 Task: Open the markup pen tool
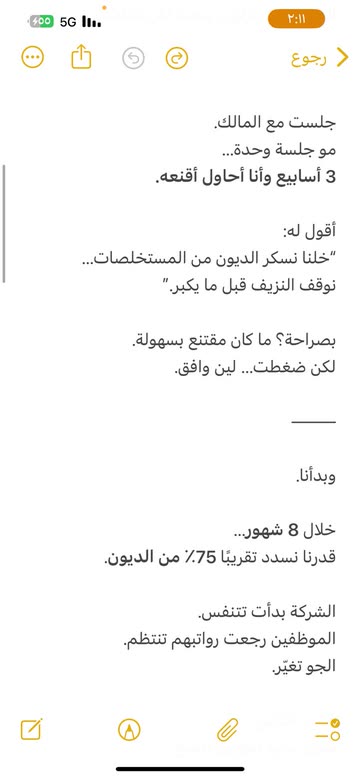[129, 730]
